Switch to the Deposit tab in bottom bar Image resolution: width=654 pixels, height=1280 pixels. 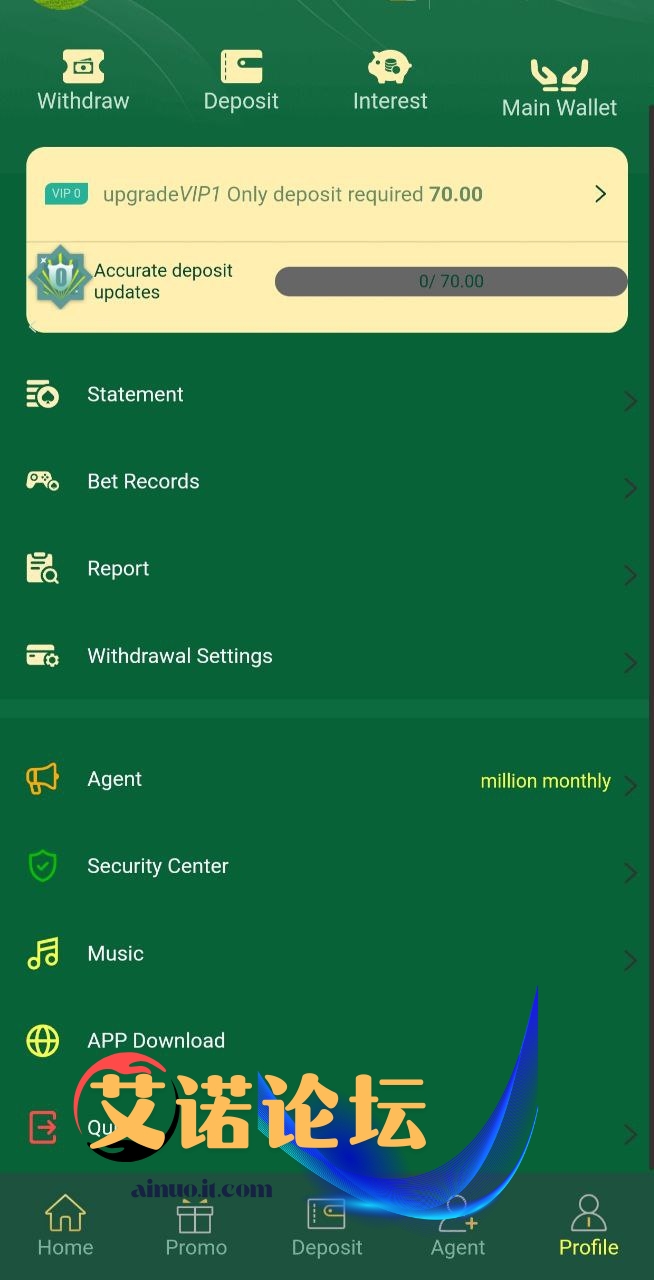click(x=327, y=1226)
